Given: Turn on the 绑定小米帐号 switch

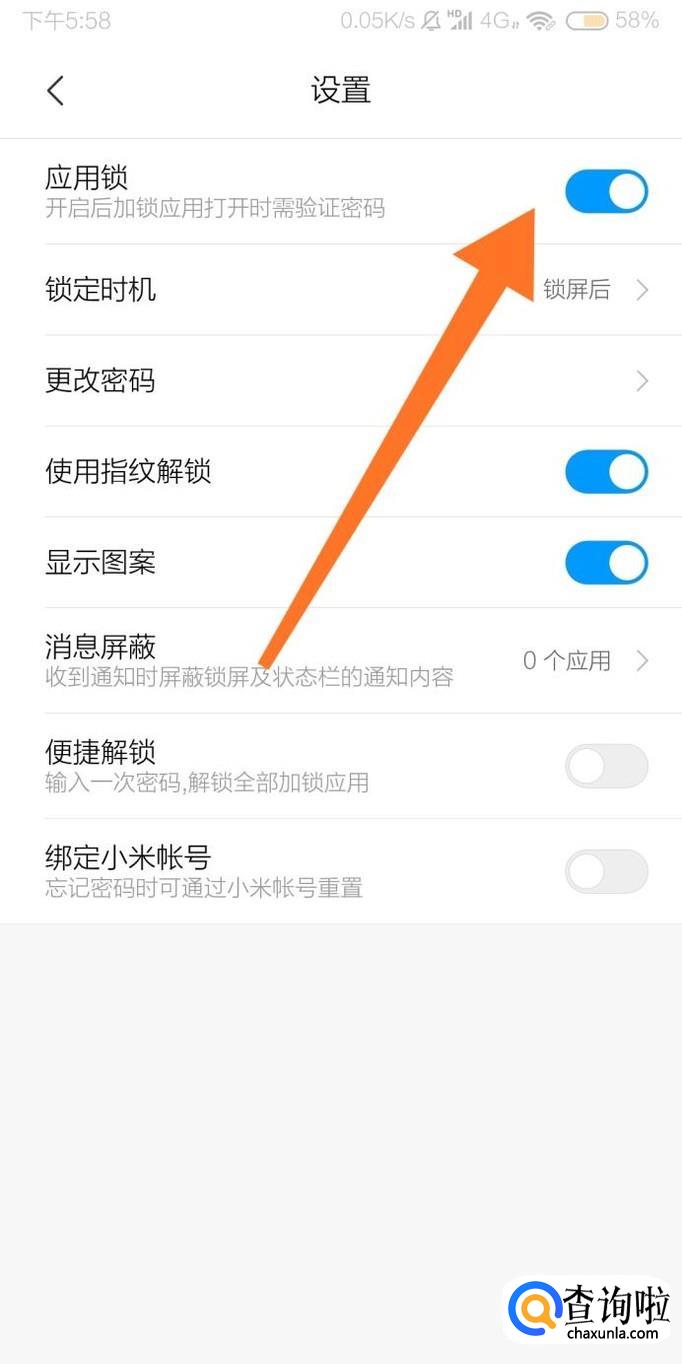Looking at the screenshot, I should 606,872.
